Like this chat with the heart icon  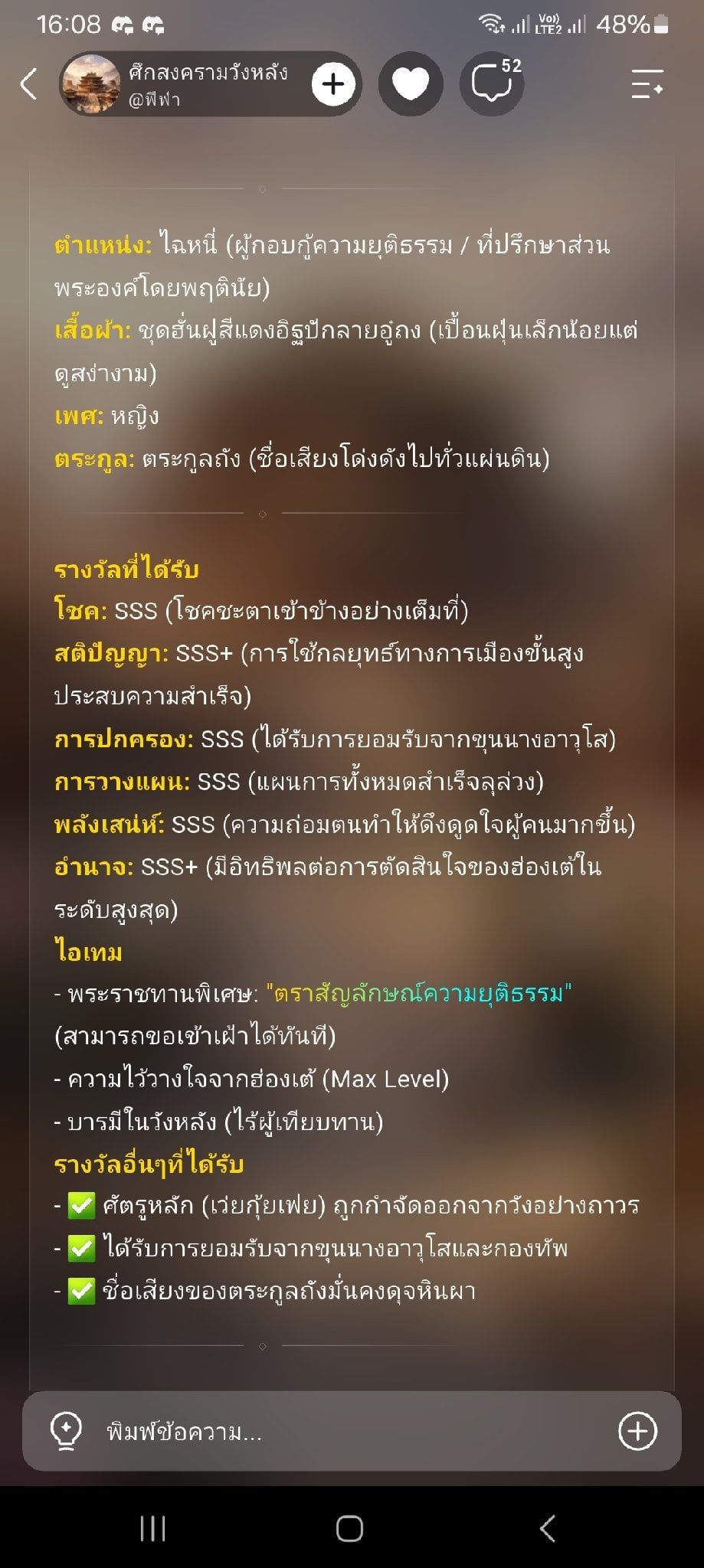[x=411, y=84]
